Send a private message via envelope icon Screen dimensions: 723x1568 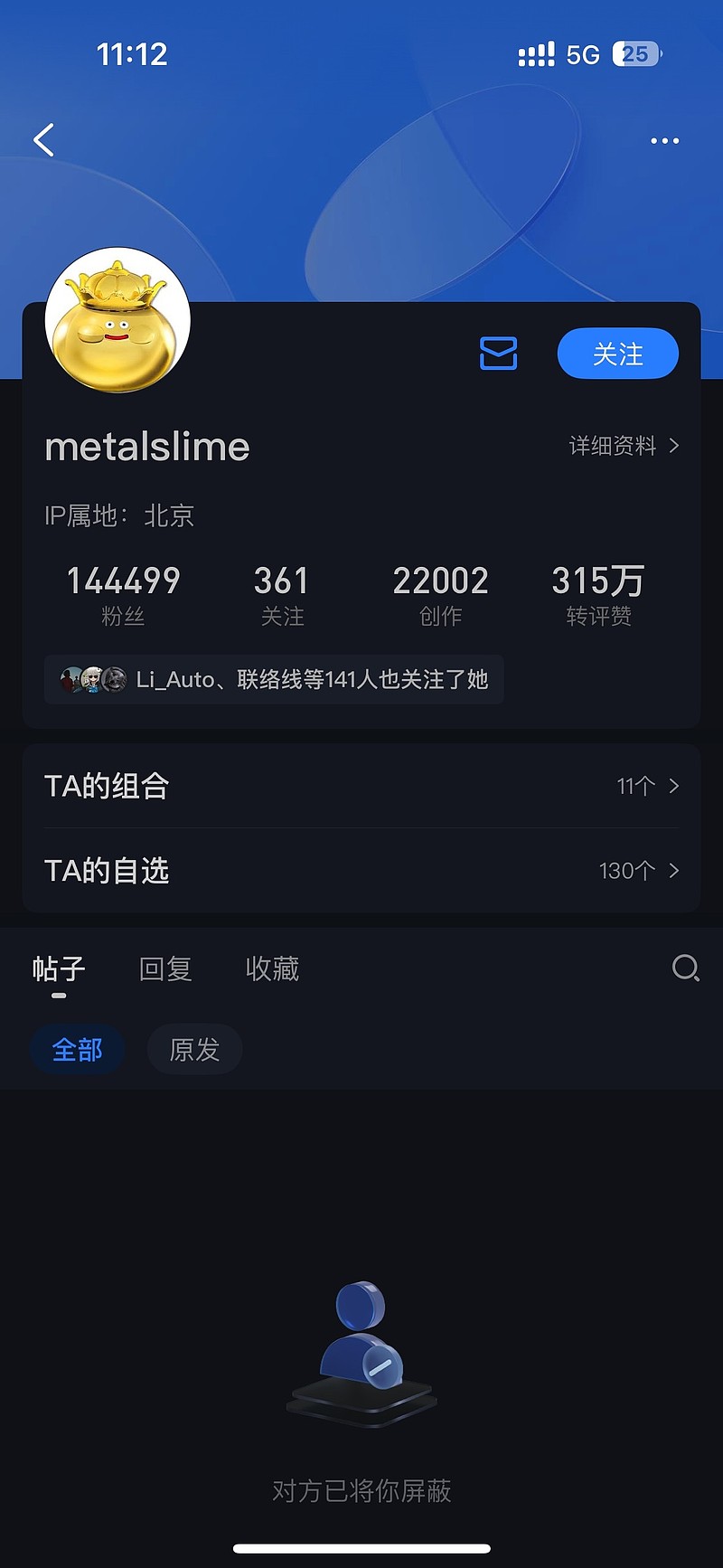point(498,354)
